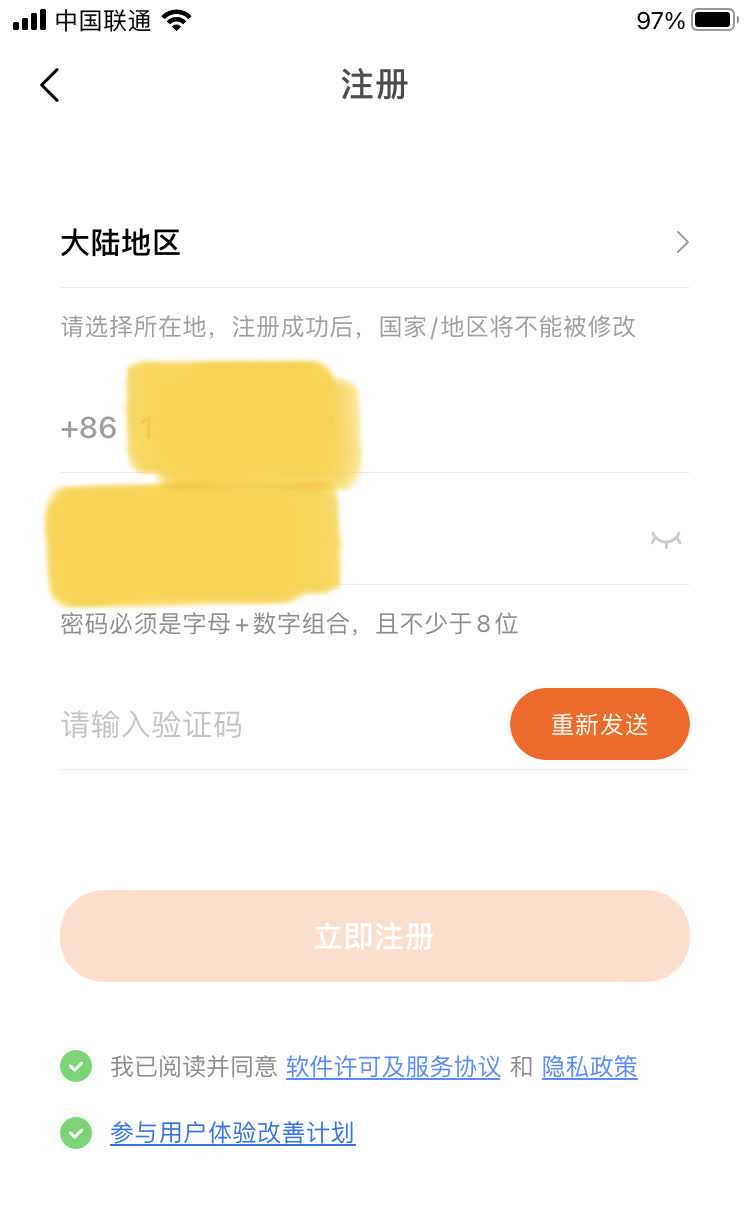This screenshot has height=1214, width=750.
Task: Tap the 立即注册 button
Action: coord(374,936)
